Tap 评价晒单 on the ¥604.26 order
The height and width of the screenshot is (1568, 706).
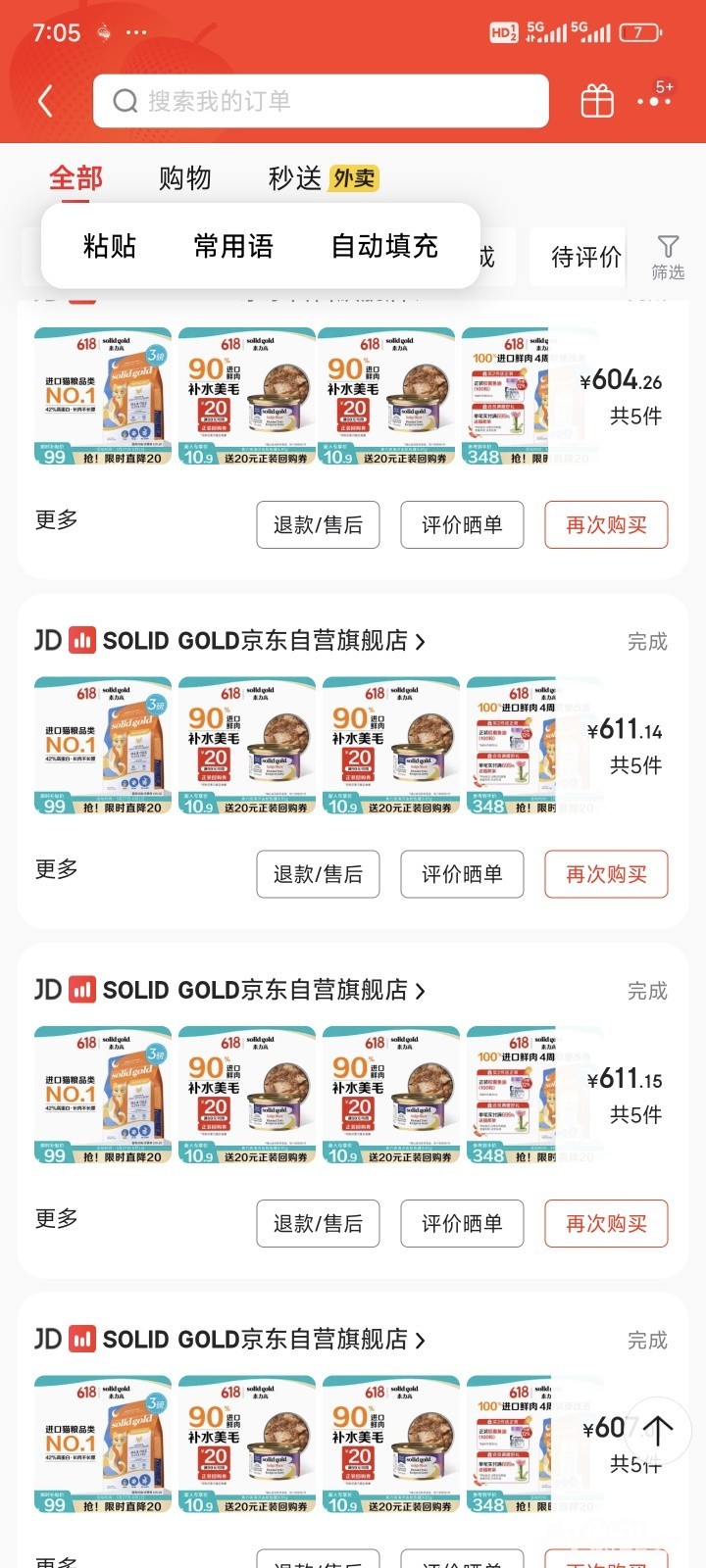pyautogui.click(x=462, y=525)
